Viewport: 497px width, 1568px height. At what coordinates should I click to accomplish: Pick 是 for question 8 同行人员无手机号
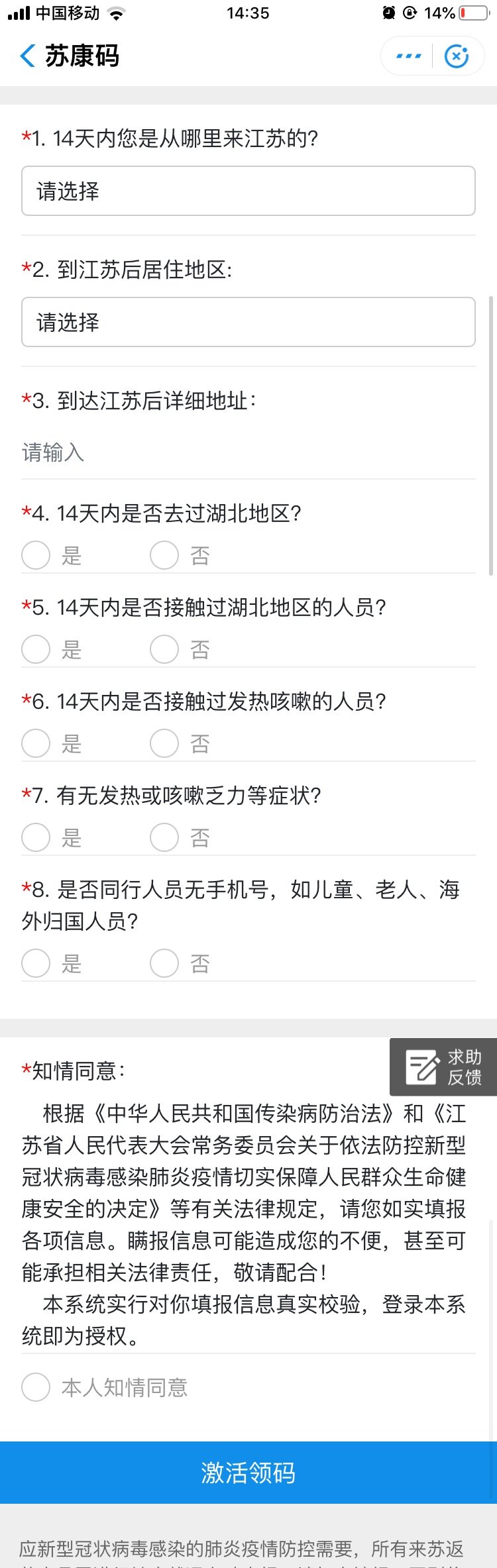(36, 963)
